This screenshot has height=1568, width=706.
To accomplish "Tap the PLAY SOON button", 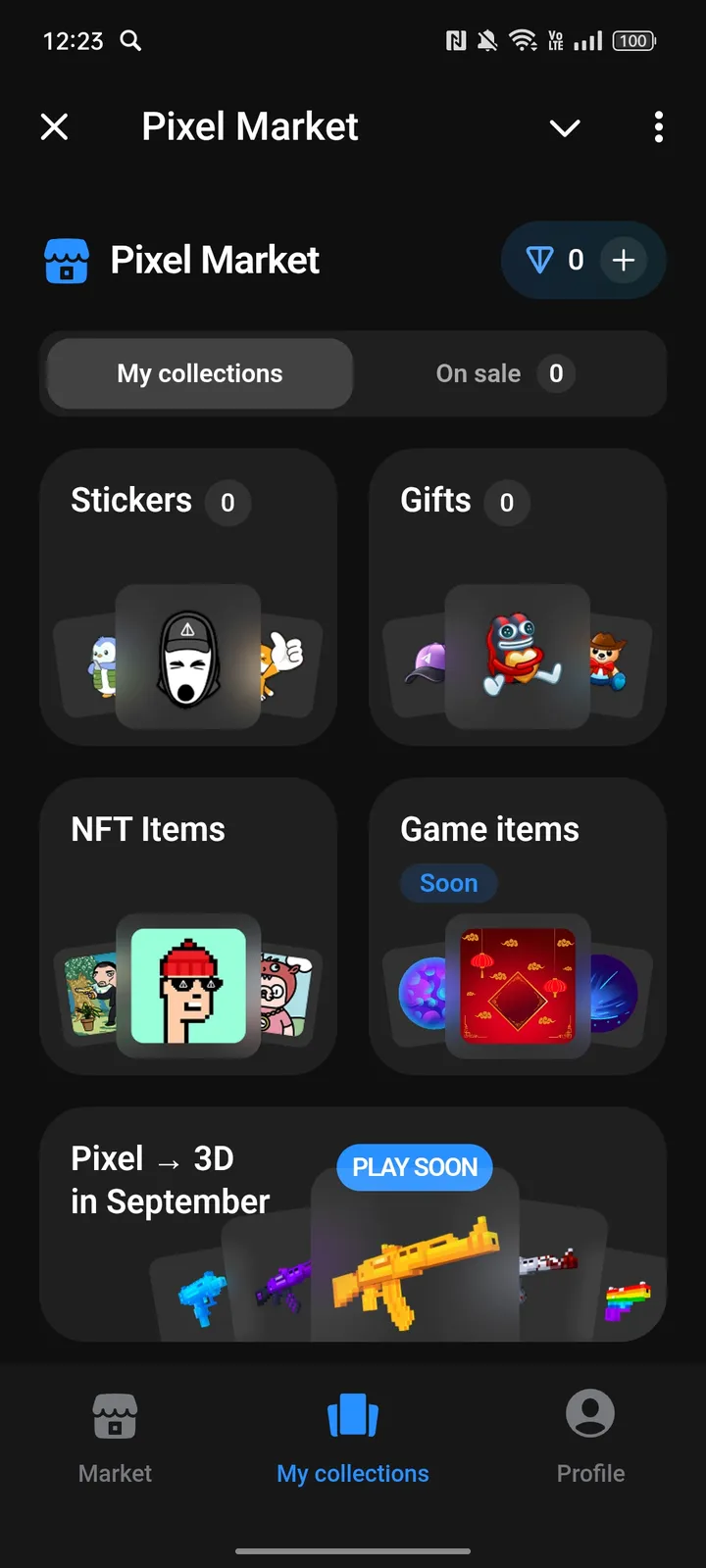I will 414,1167.
